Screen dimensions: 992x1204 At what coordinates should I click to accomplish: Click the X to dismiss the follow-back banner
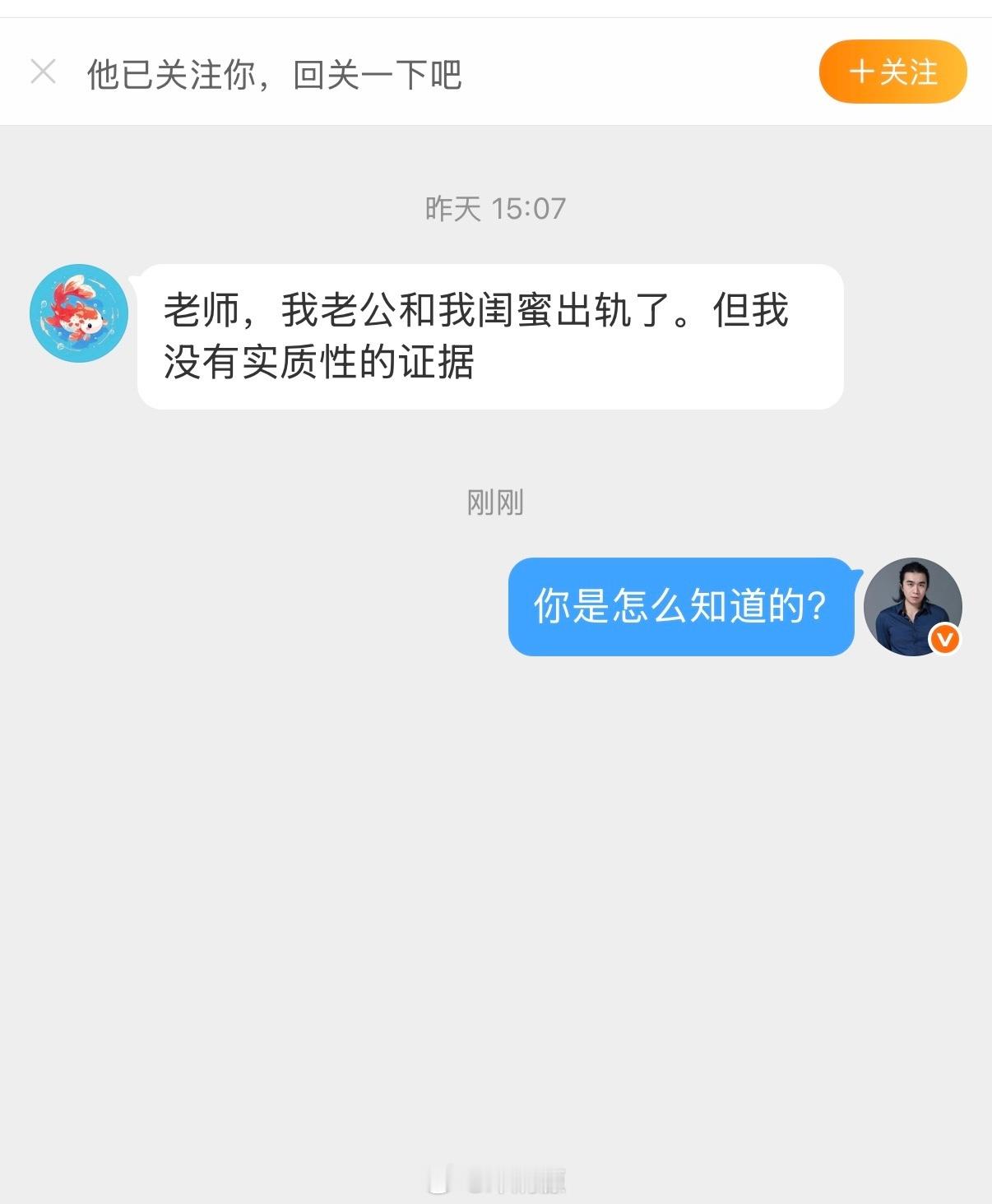tap(43, 72)
